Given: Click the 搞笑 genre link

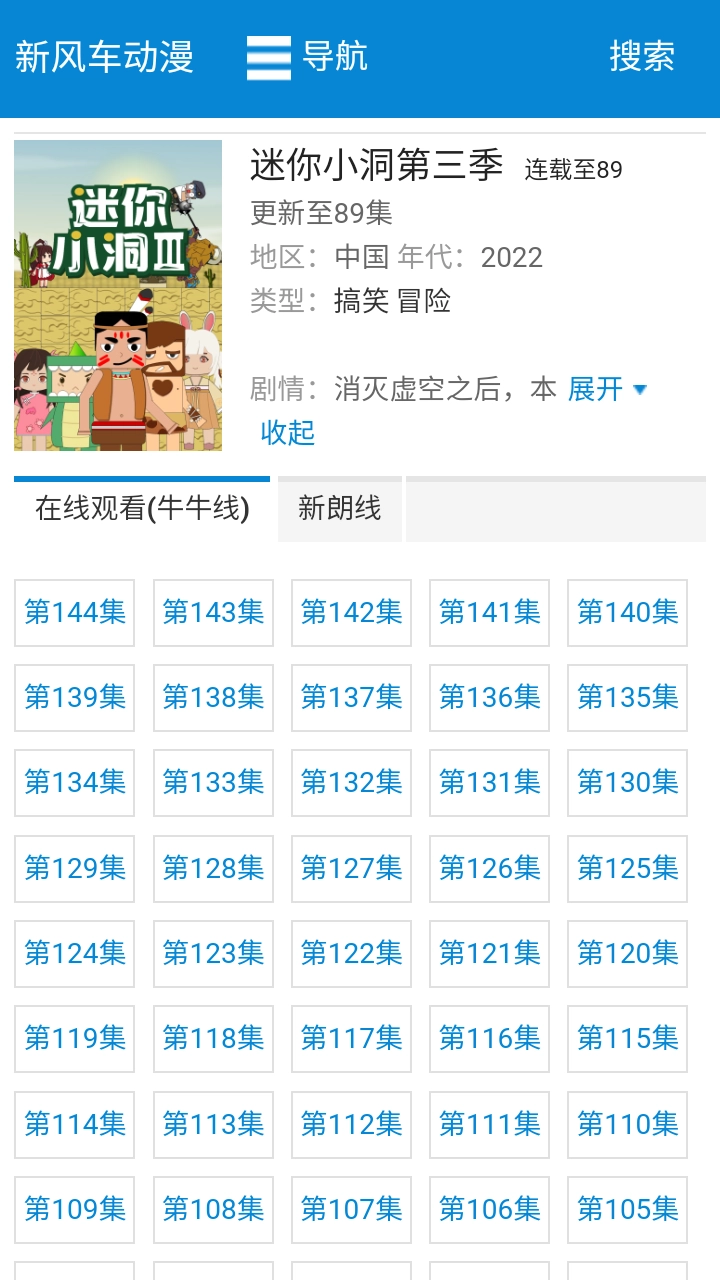Looking at the screenshot, I should point(358,301).
